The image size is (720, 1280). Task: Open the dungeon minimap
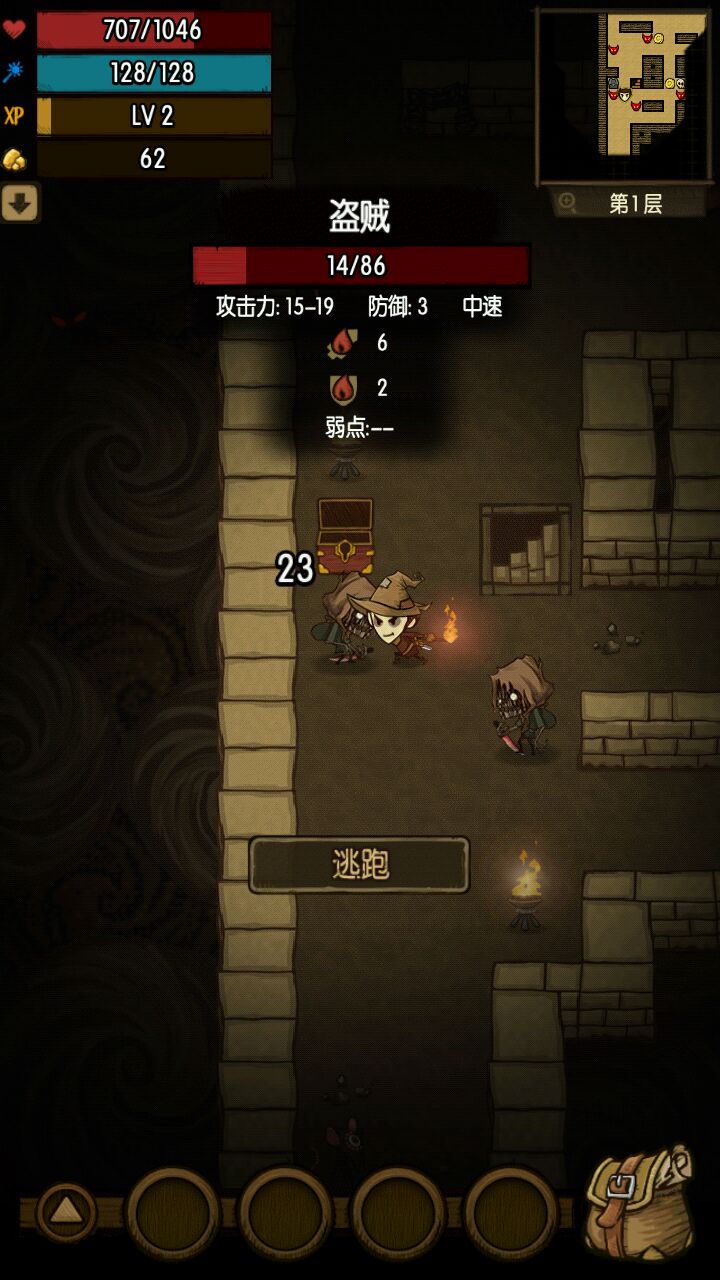(624, 95)
